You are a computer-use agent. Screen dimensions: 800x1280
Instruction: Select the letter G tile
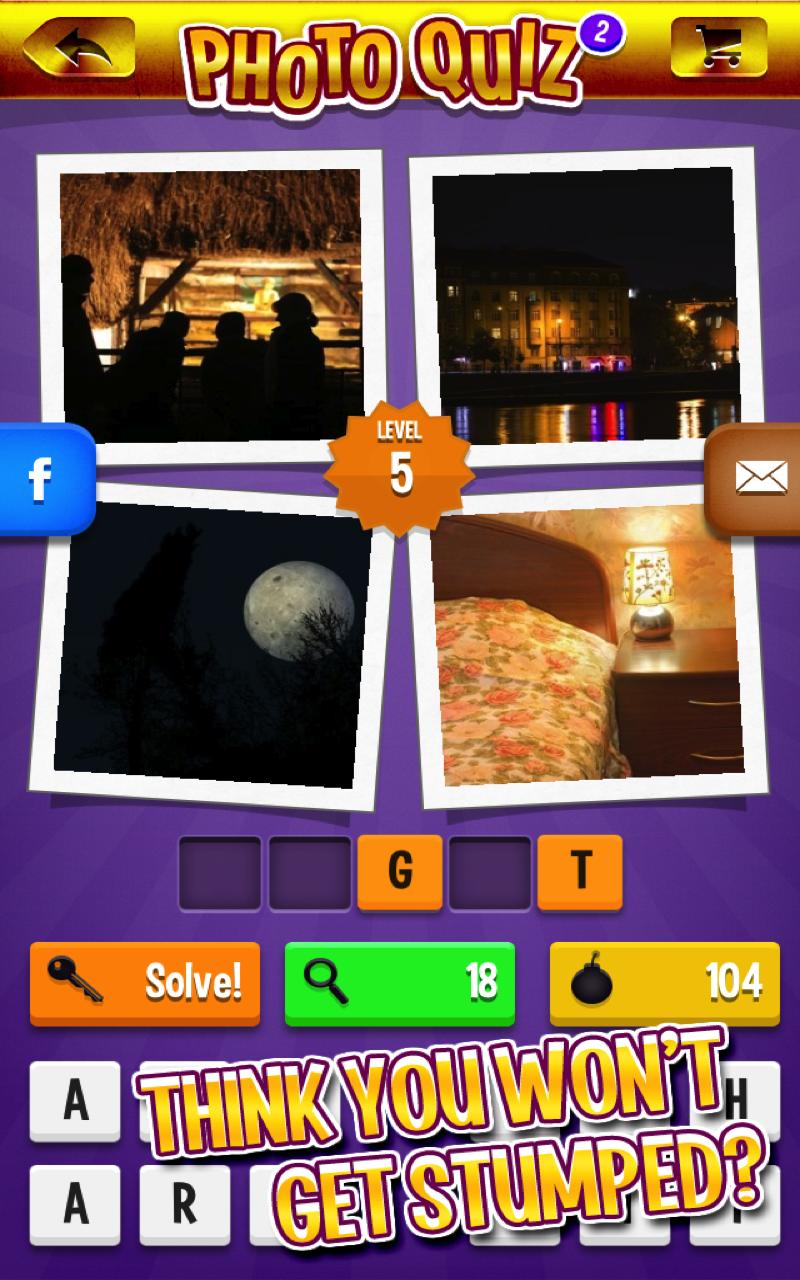[400, 869]
